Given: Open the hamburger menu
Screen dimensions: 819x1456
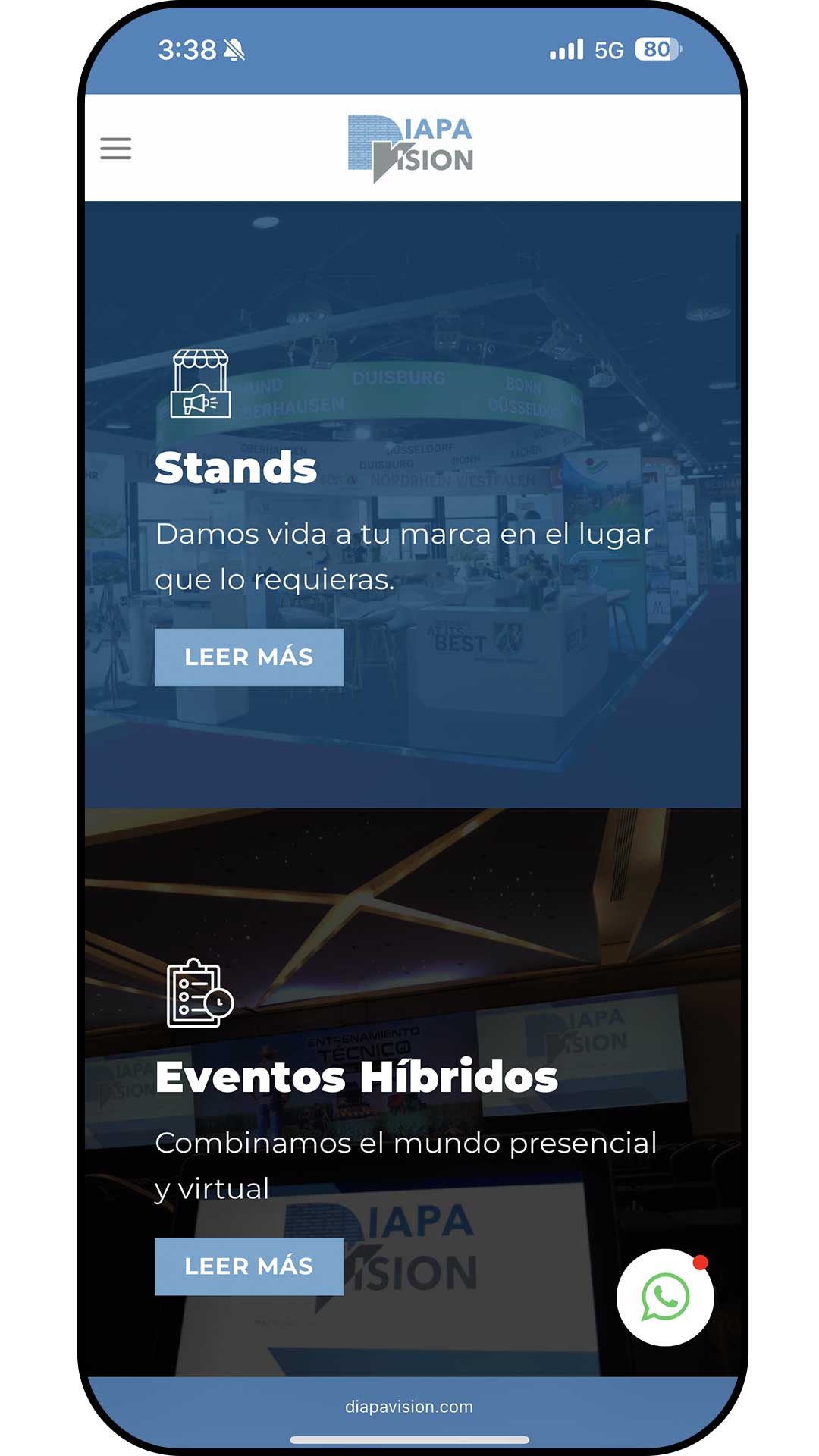Looking at the screenshot, I should (115, 149).
